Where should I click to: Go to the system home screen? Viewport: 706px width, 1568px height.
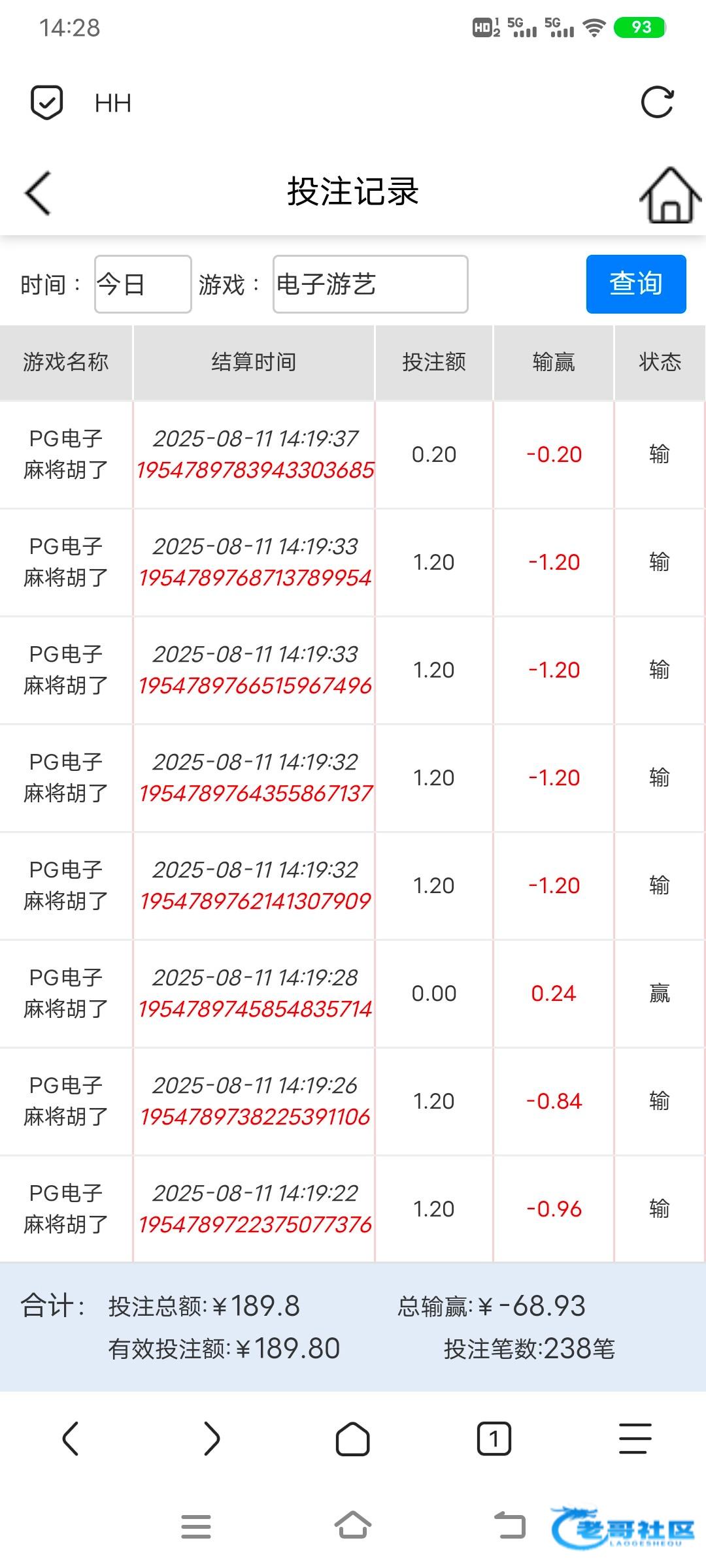click(x=353, y=1527)
